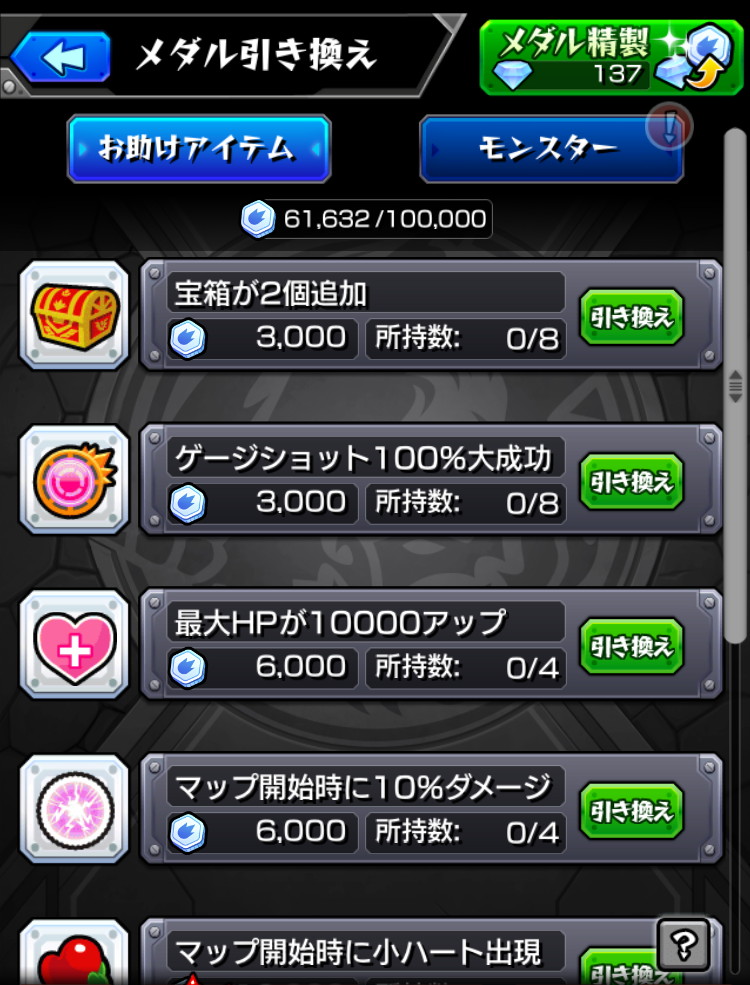Image resolution: width=750 pixels, height=985 pixels.
Task: Redeem ゲージショット100%大成功 item
Action: click(x=631, y=481)
